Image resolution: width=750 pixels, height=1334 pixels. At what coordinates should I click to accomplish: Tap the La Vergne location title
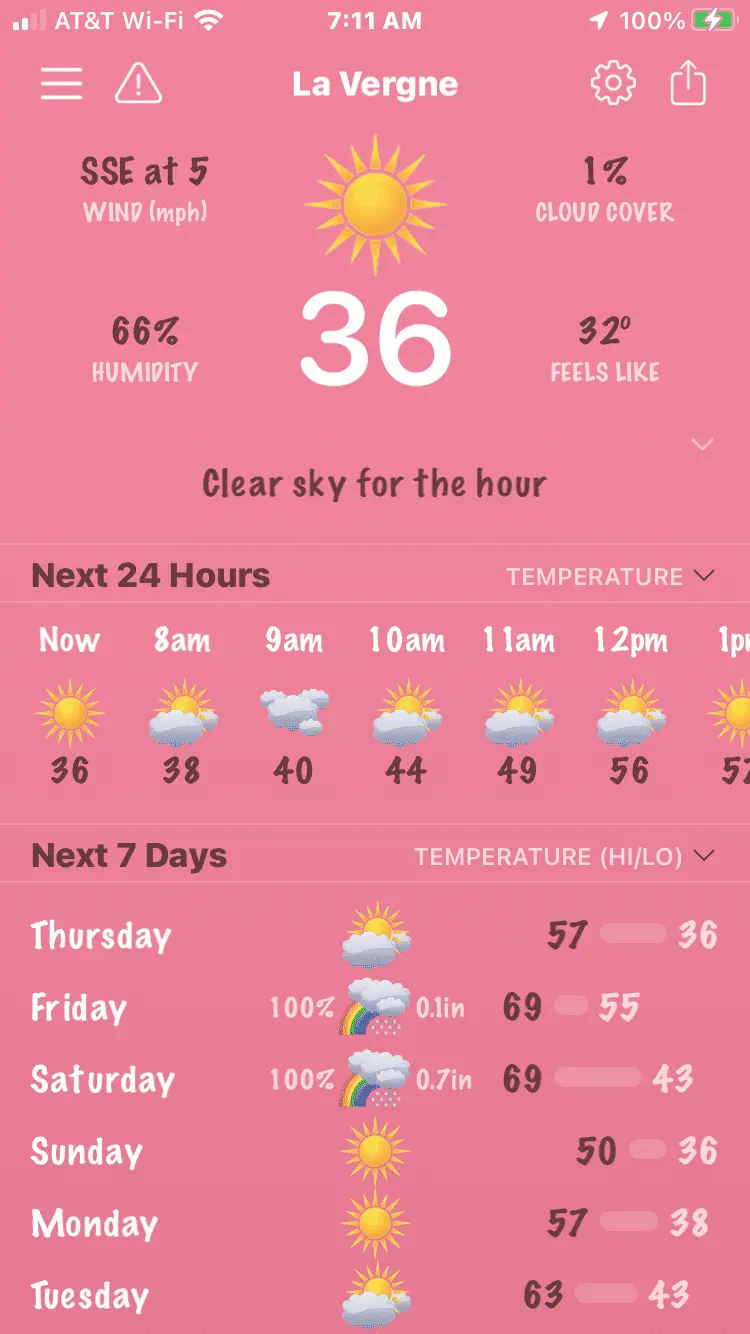[375, 84]
